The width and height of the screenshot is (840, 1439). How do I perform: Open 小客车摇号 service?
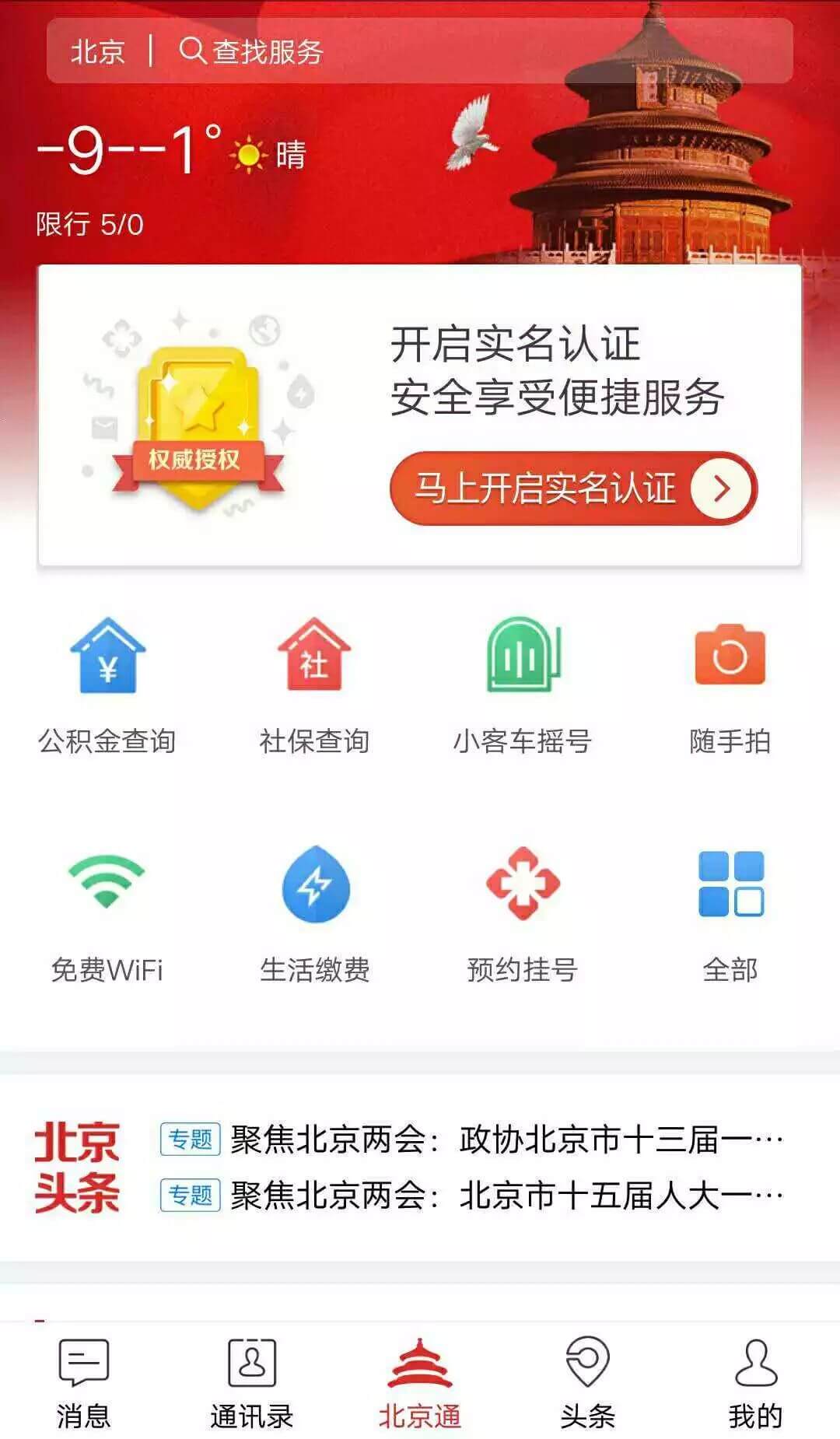tap(523, 684)
